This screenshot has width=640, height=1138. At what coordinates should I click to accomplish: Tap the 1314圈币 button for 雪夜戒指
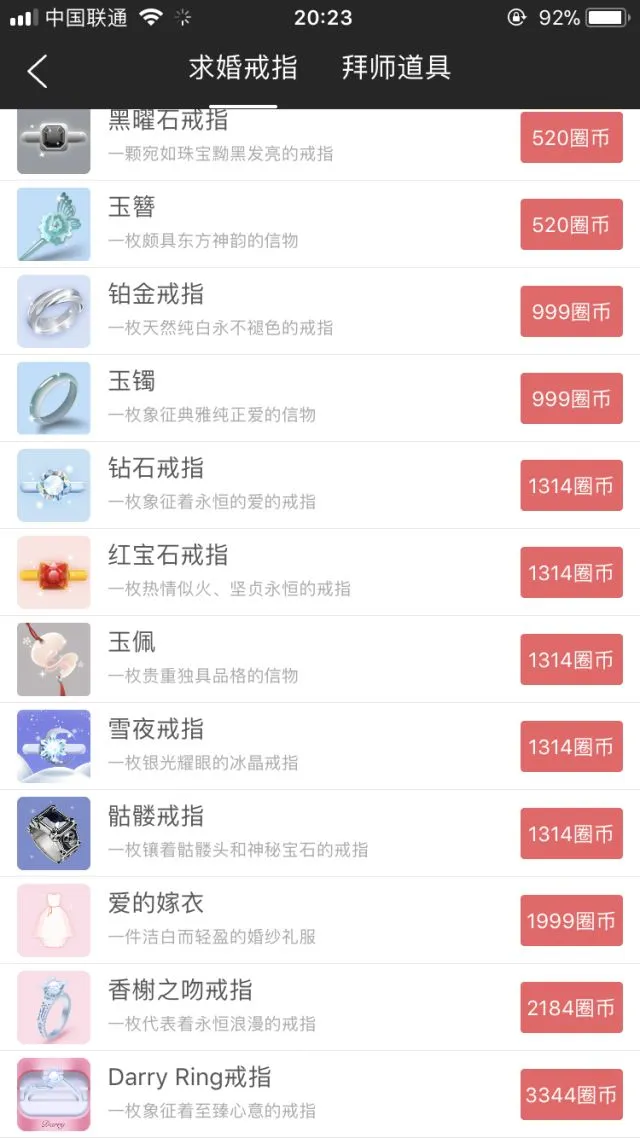click(x=571, y=747)
